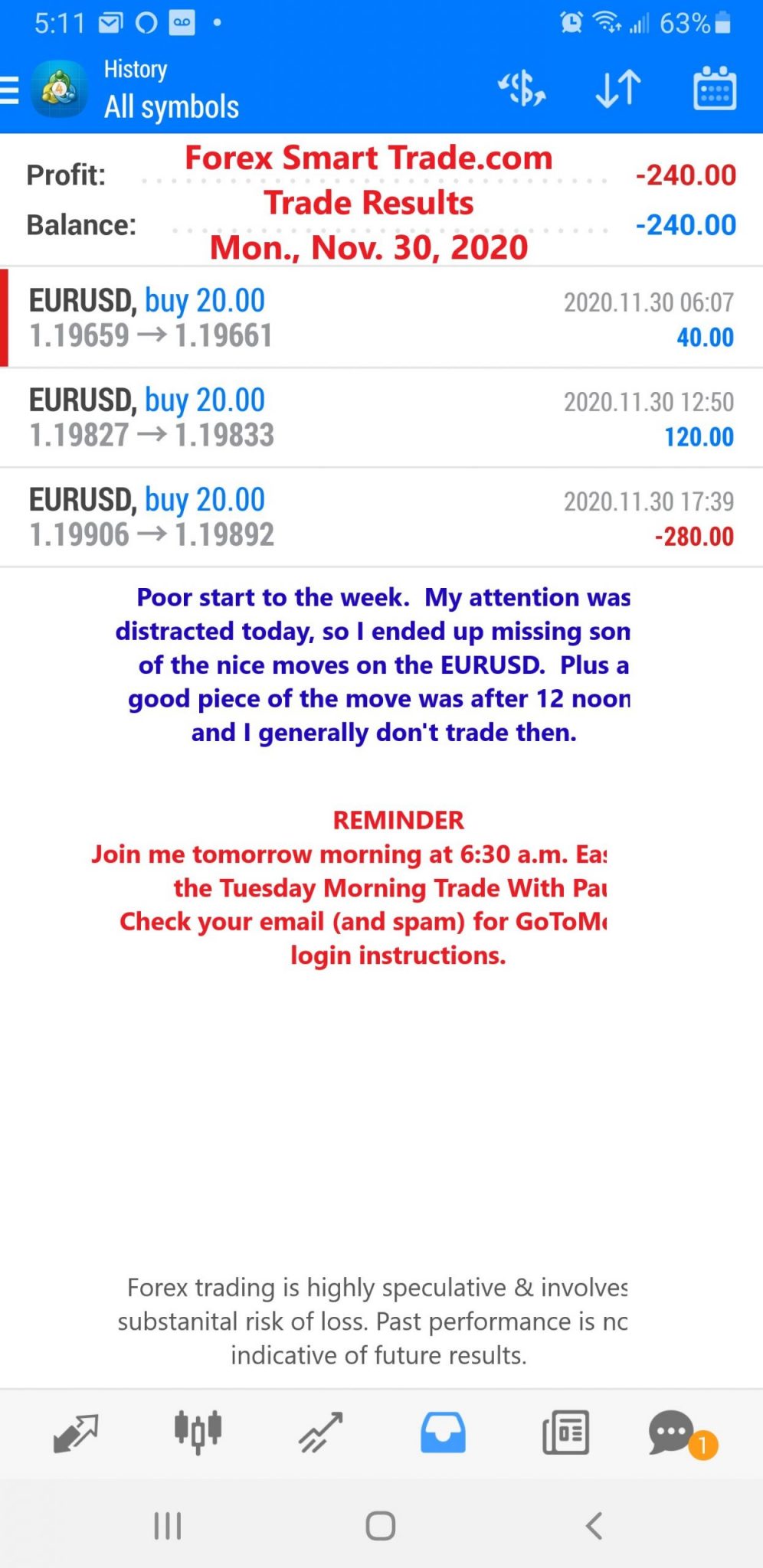Open the EURUSD trade at 12:50
This screenshot has width=763, height=1568.
tap(381, 417)
